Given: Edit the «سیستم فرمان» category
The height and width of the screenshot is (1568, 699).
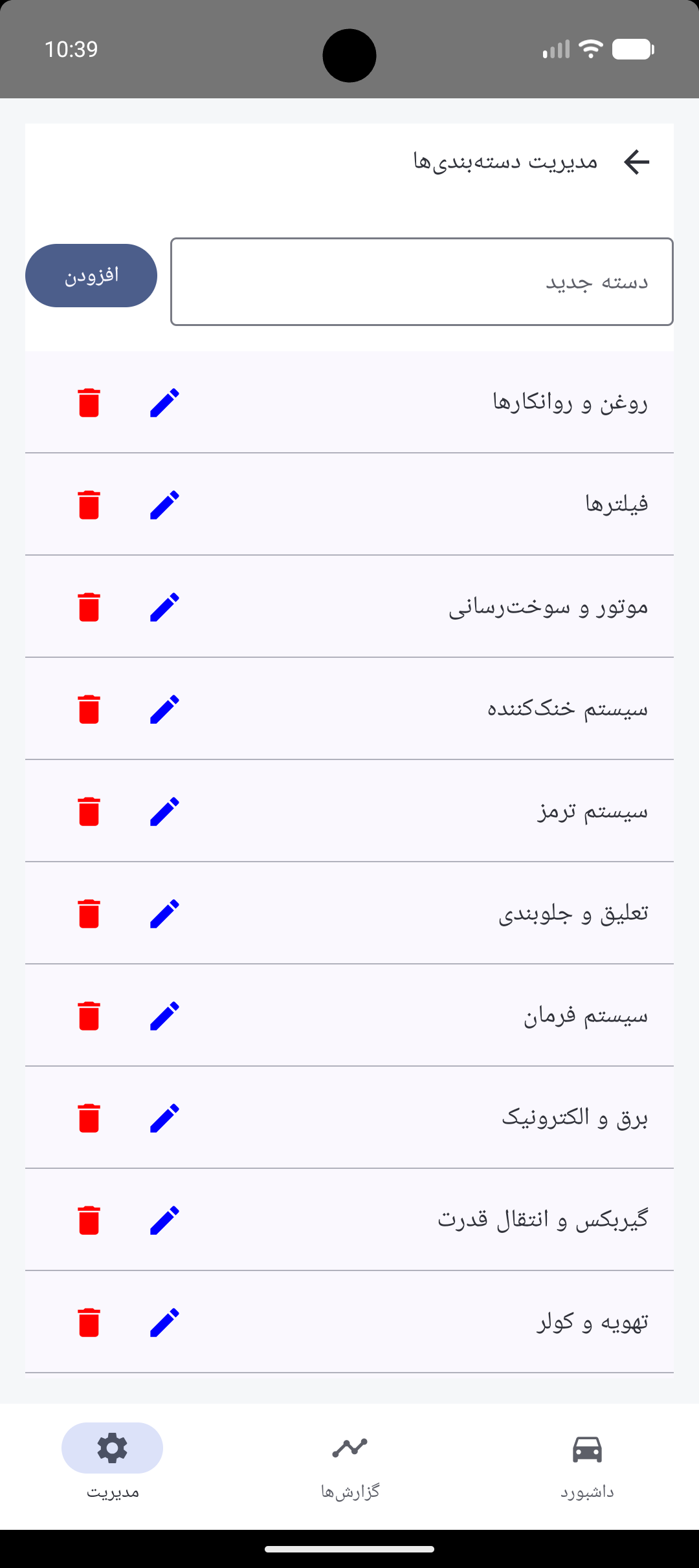Looking at the screenshot, I should (164, 1014).
